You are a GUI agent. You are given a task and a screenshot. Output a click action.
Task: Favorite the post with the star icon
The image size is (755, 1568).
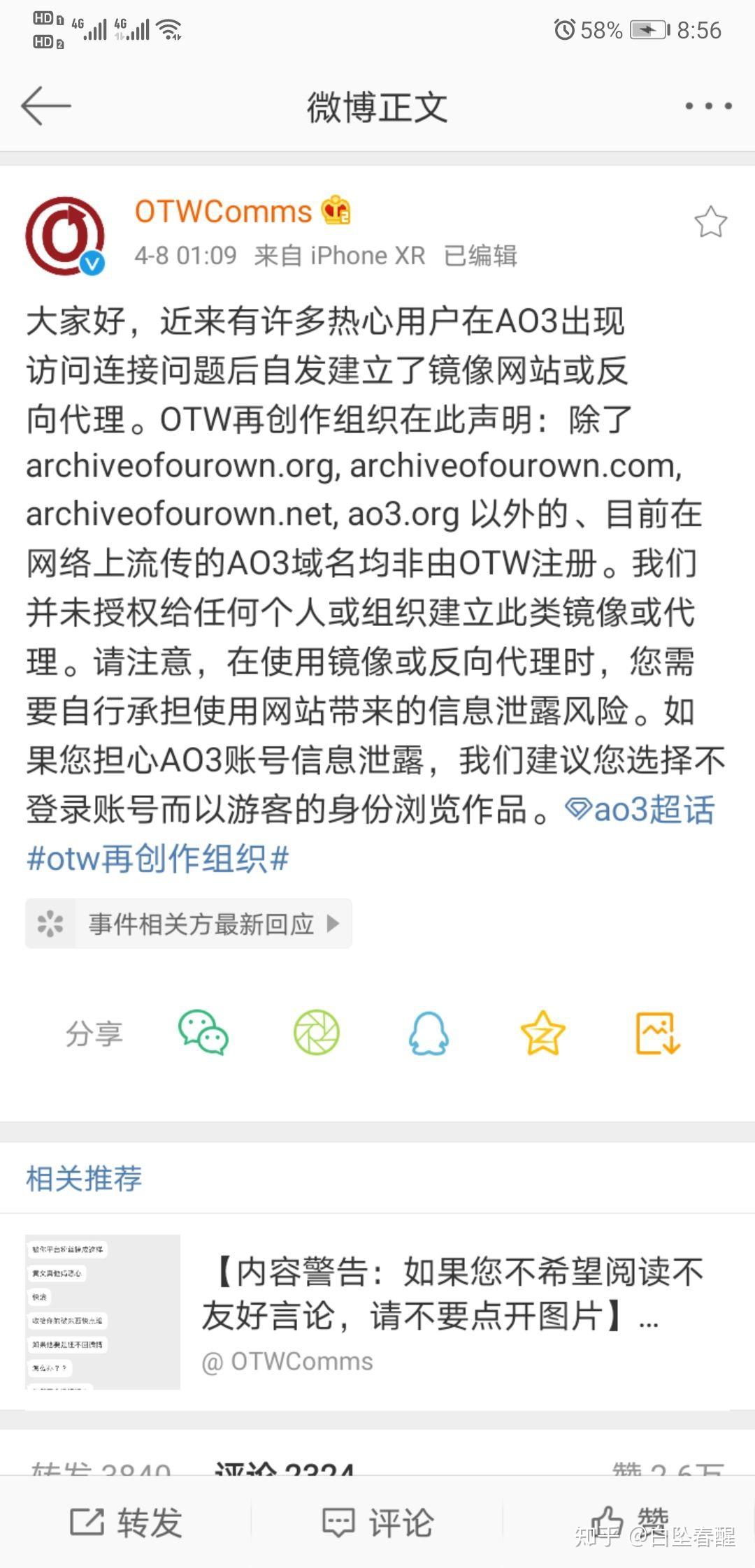(x=710, y=222)
